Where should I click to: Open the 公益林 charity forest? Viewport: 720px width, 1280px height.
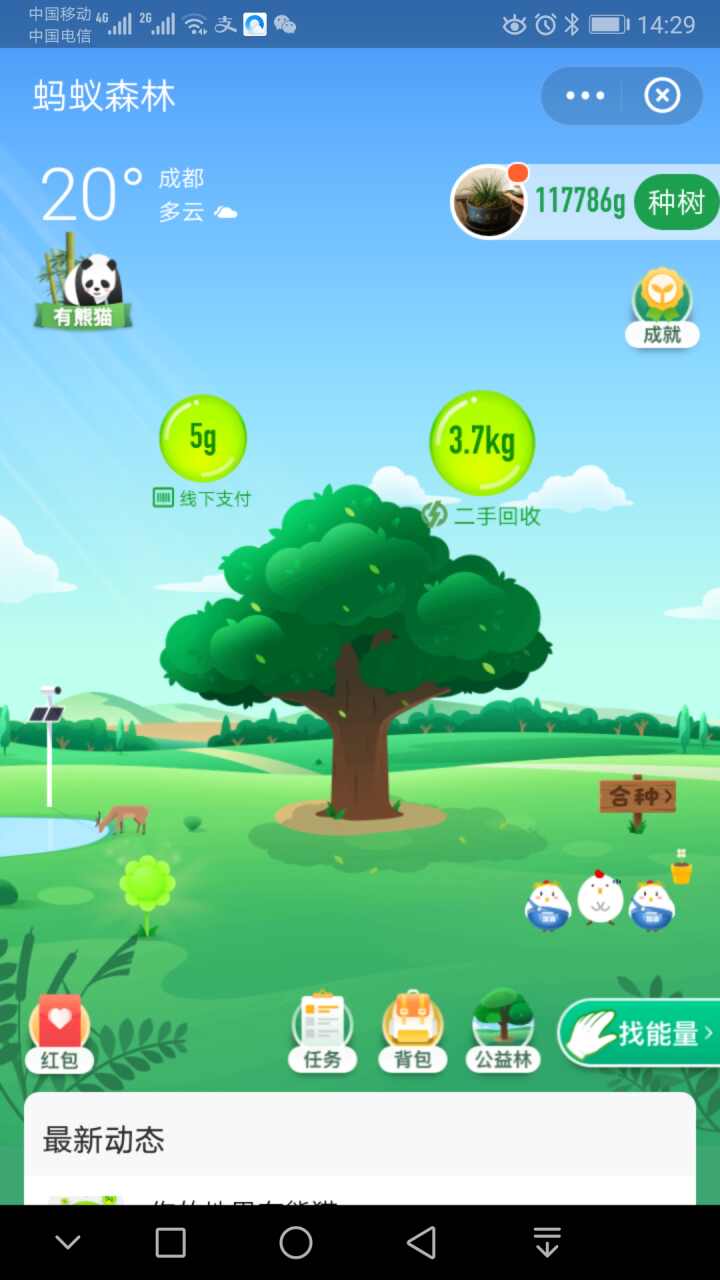point(503,1032)
